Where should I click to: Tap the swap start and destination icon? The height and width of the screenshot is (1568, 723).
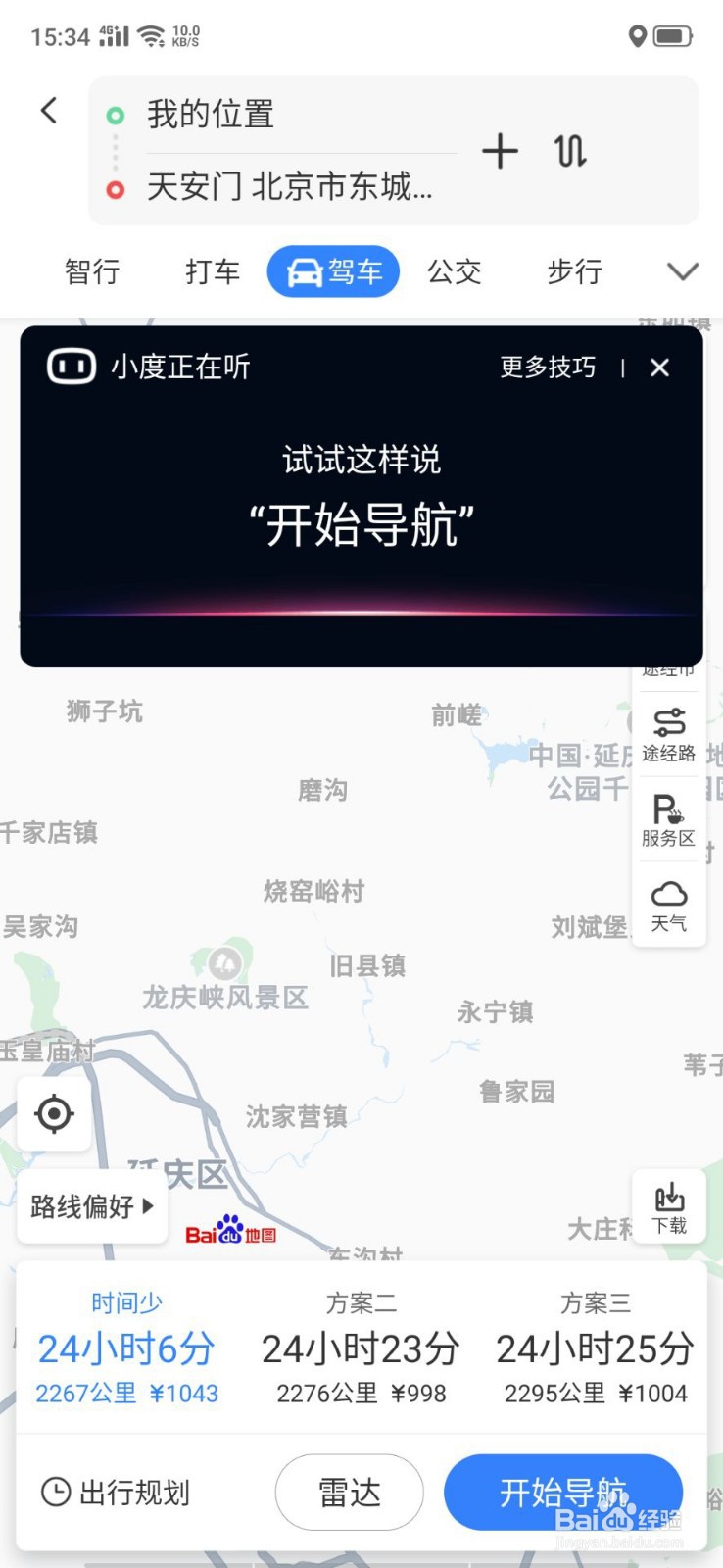570,152
